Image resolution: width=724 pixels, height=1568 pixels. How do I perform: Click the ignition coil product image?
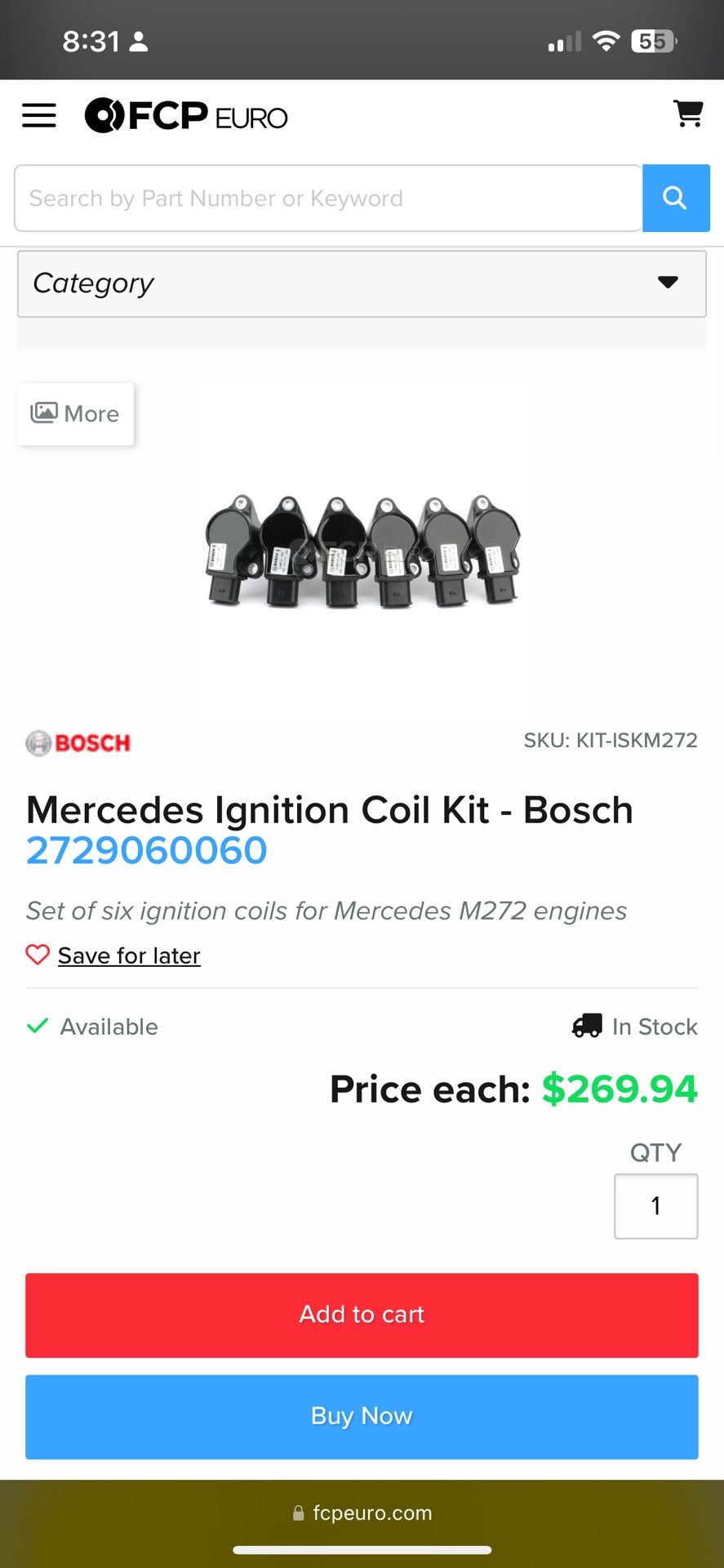pyautogui.click(x=362, y=551)
